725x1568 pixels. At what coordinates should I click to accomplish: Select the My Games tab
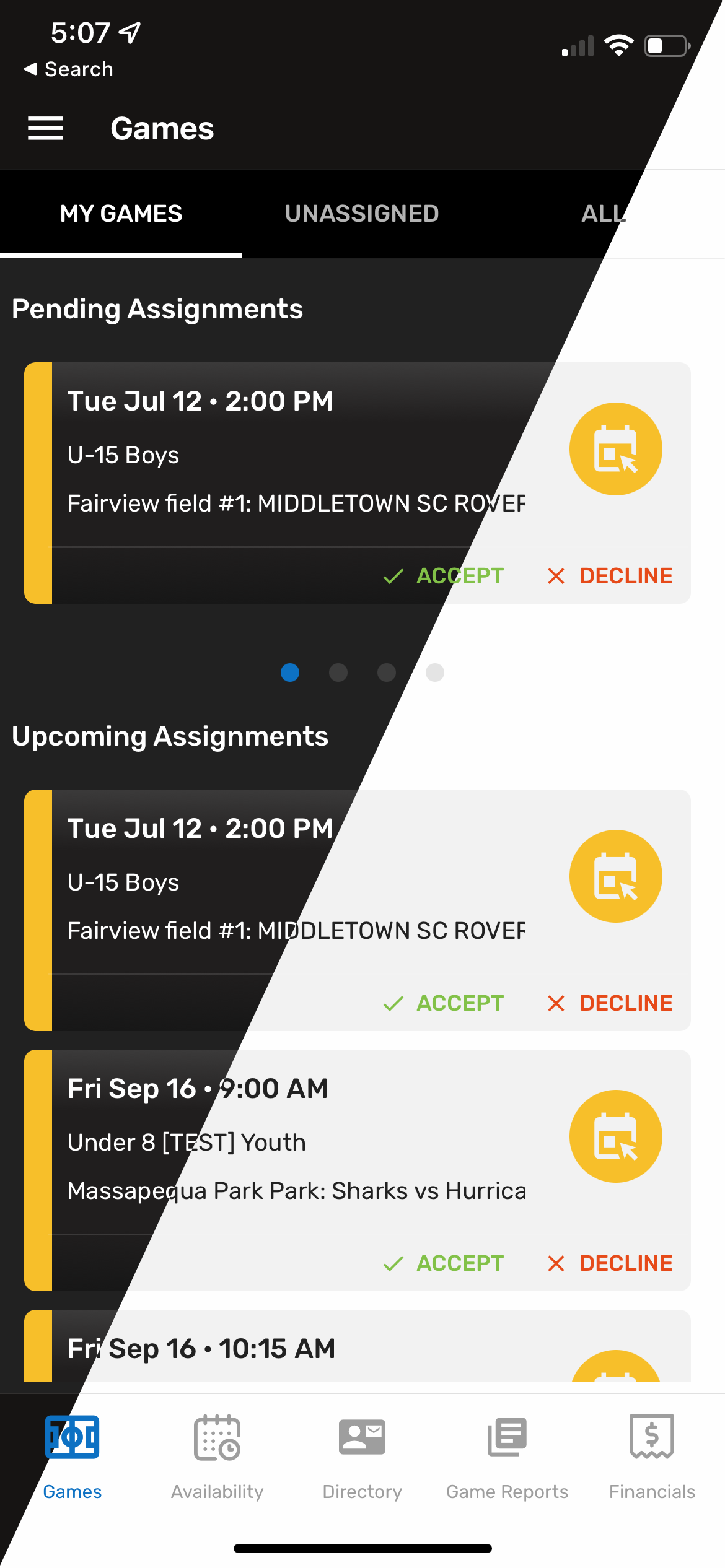coord(121,213)
